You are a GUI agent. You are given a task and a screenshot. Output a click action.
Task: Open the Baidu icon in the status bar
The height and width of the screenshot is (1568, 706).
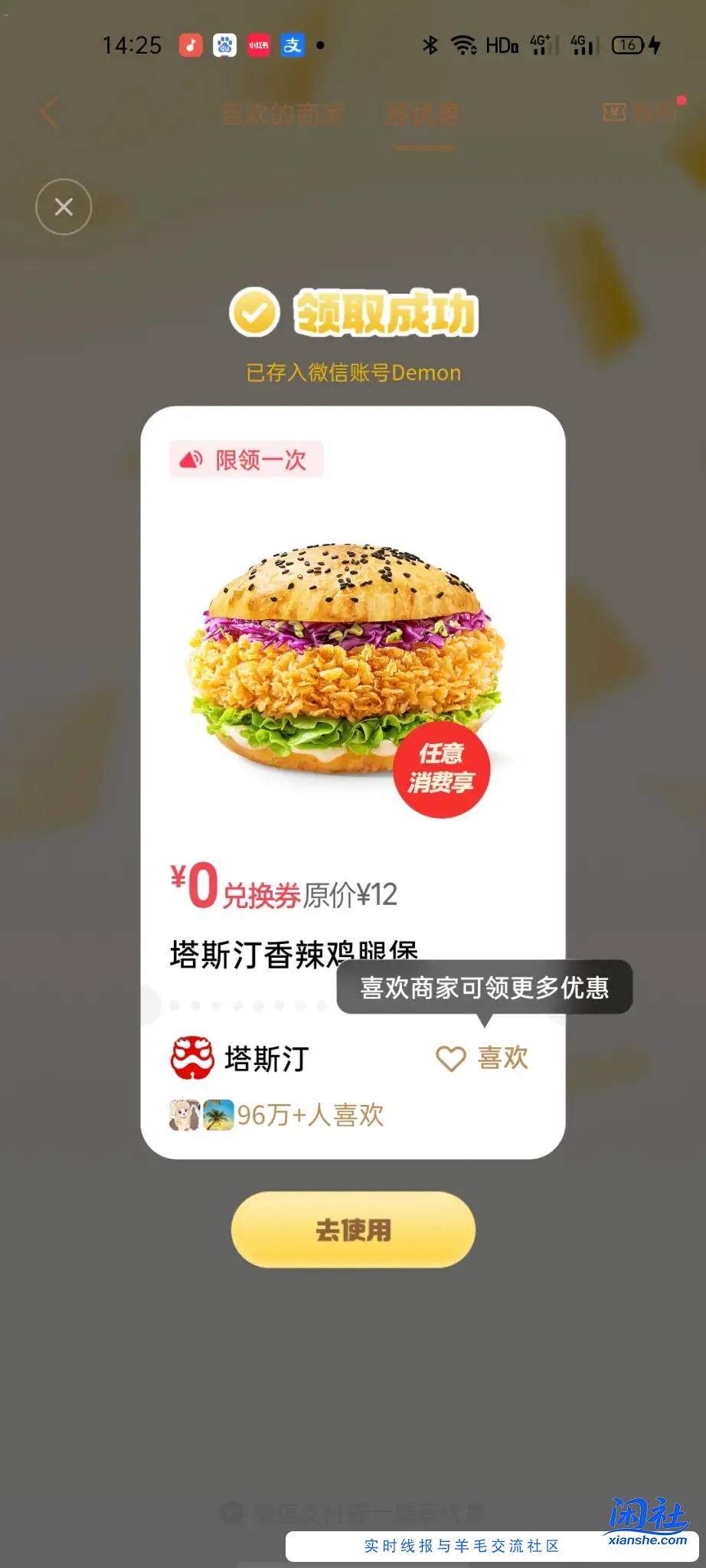click(x=225, y=44)
